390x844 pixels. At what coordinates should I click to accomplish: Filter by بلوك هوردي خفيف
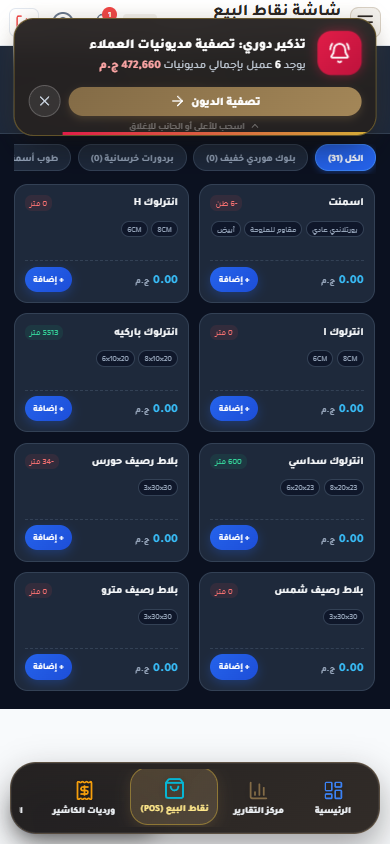(251, 158)
